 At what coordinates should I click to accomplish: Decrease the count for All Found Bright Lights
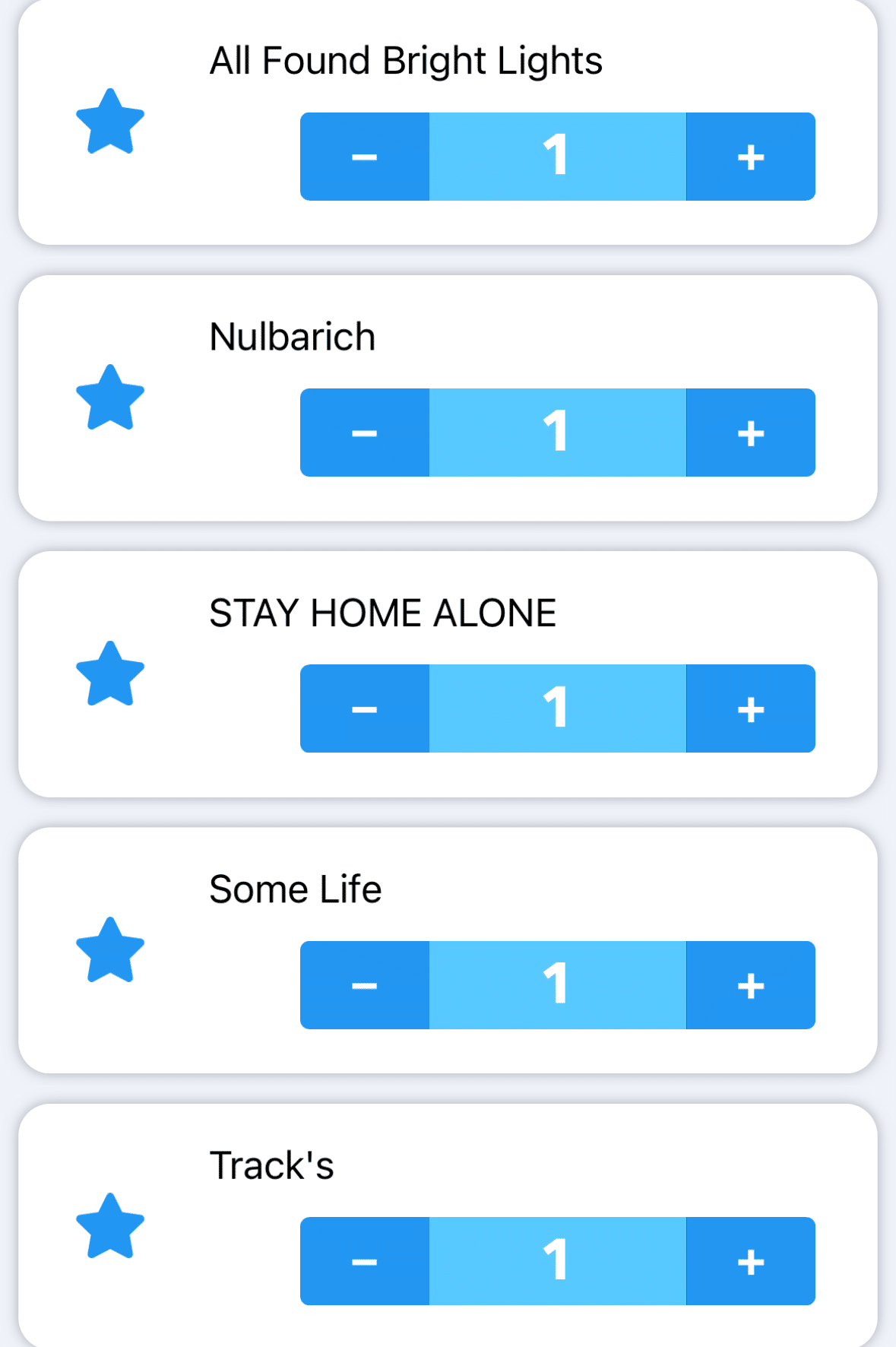(x=365, y=157)
